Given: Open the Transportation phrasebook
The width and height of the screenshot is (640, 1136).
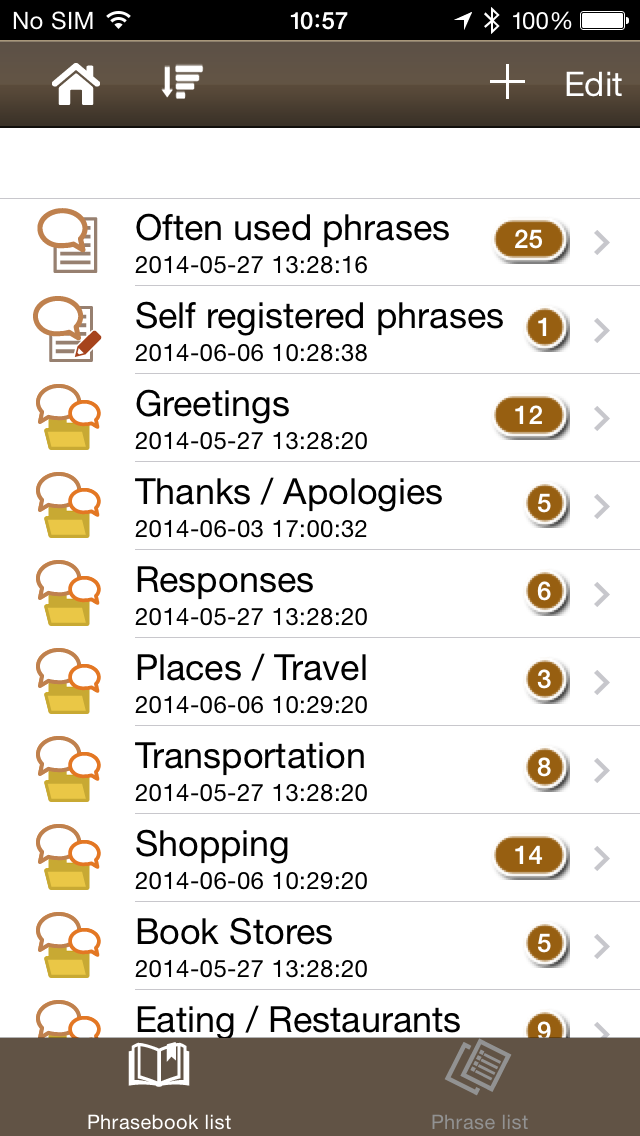Looking at the screenshot, I should tap(320, 769).
